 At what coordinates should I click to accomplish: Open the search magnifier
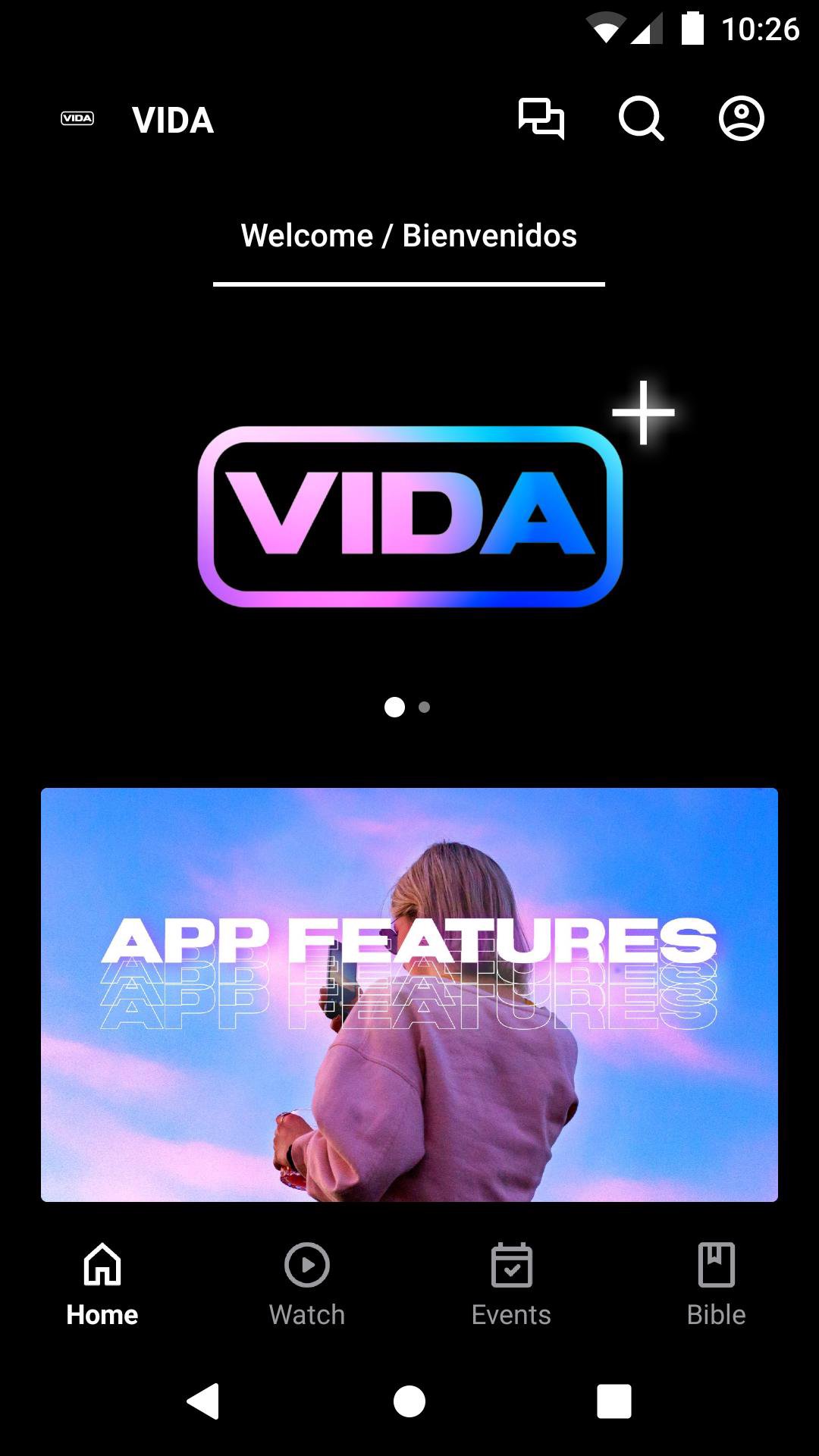641,119
